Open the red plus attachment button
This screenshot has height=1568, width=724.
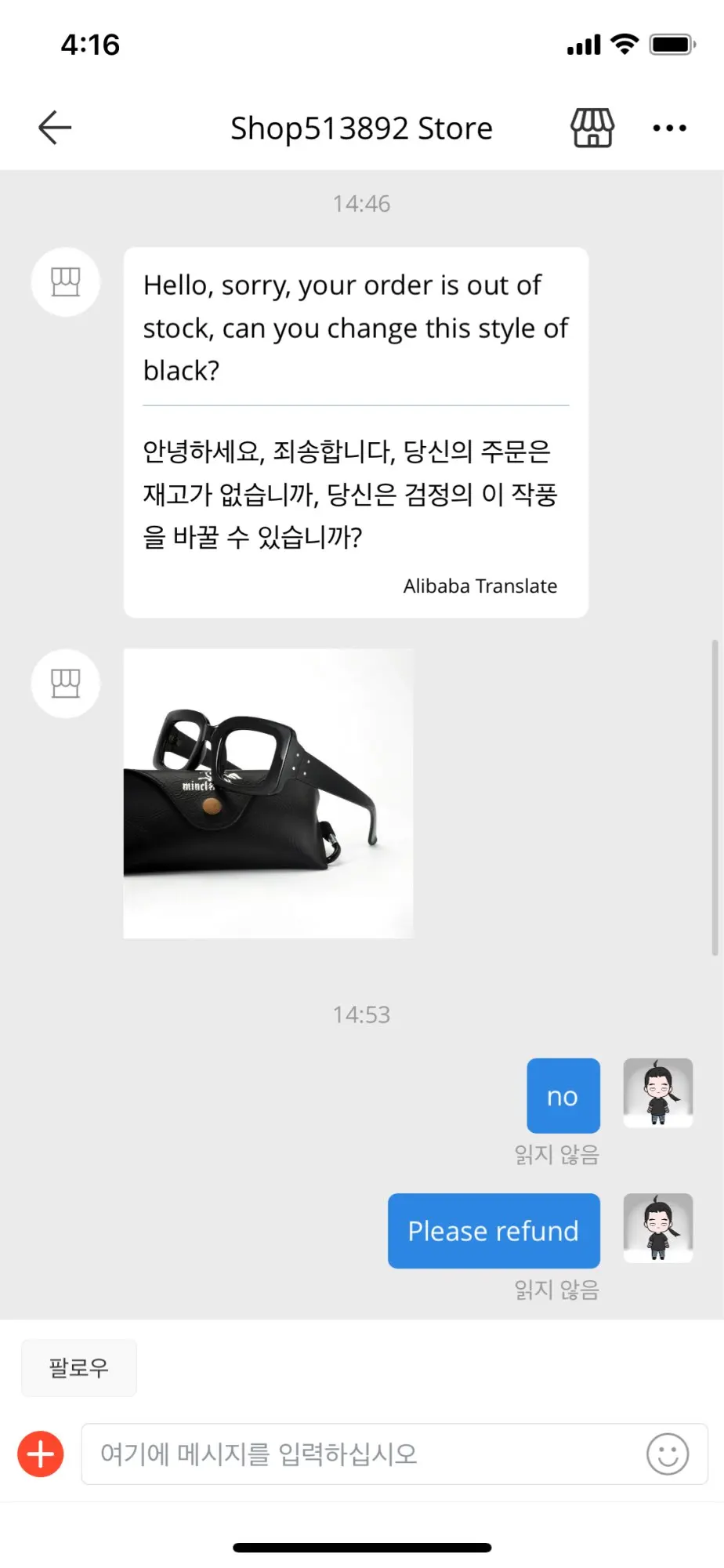point(41,1454)
